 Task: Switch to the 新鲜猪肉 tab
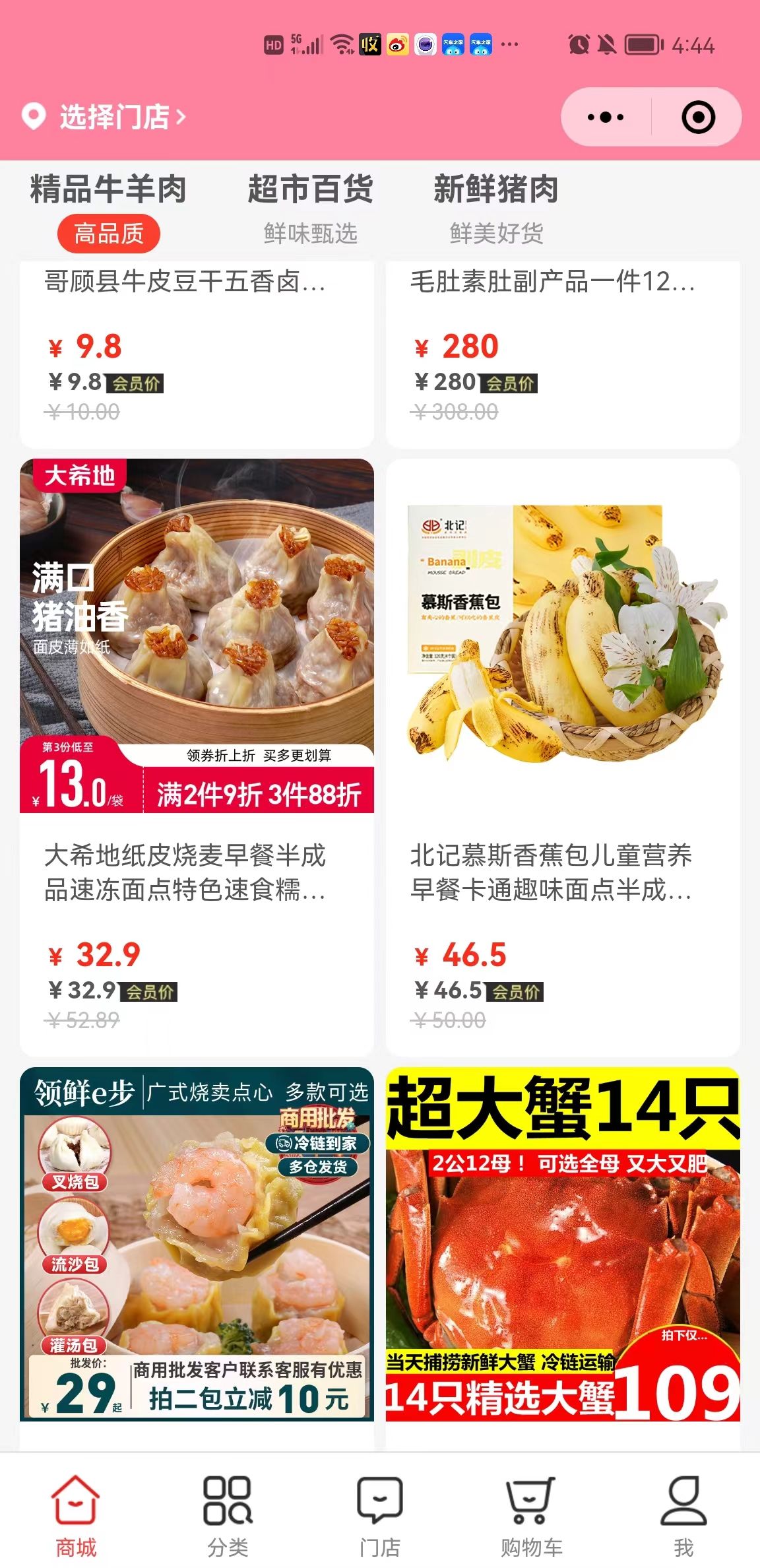[495, 191]
